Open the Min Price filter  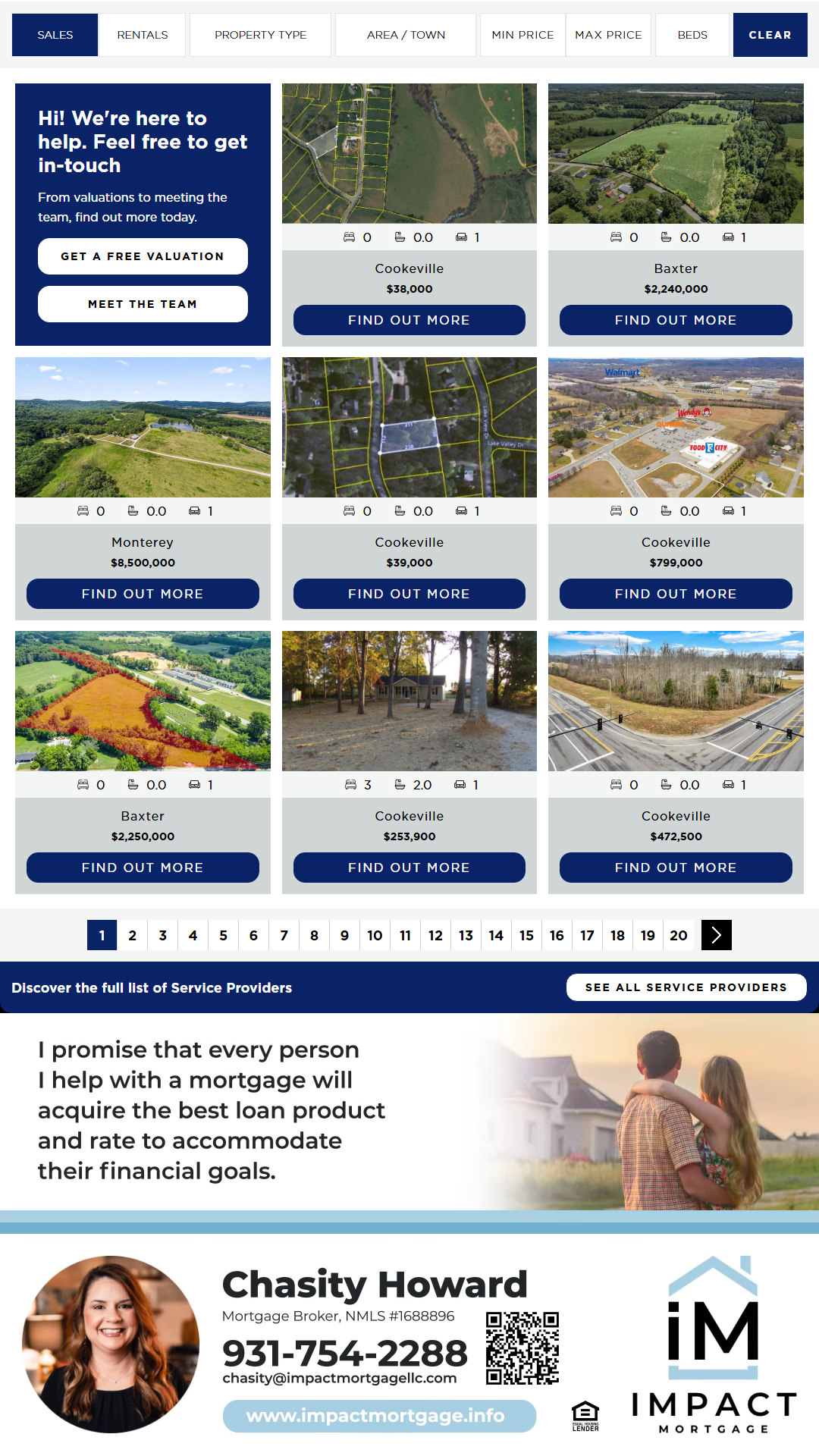(522, 35)
